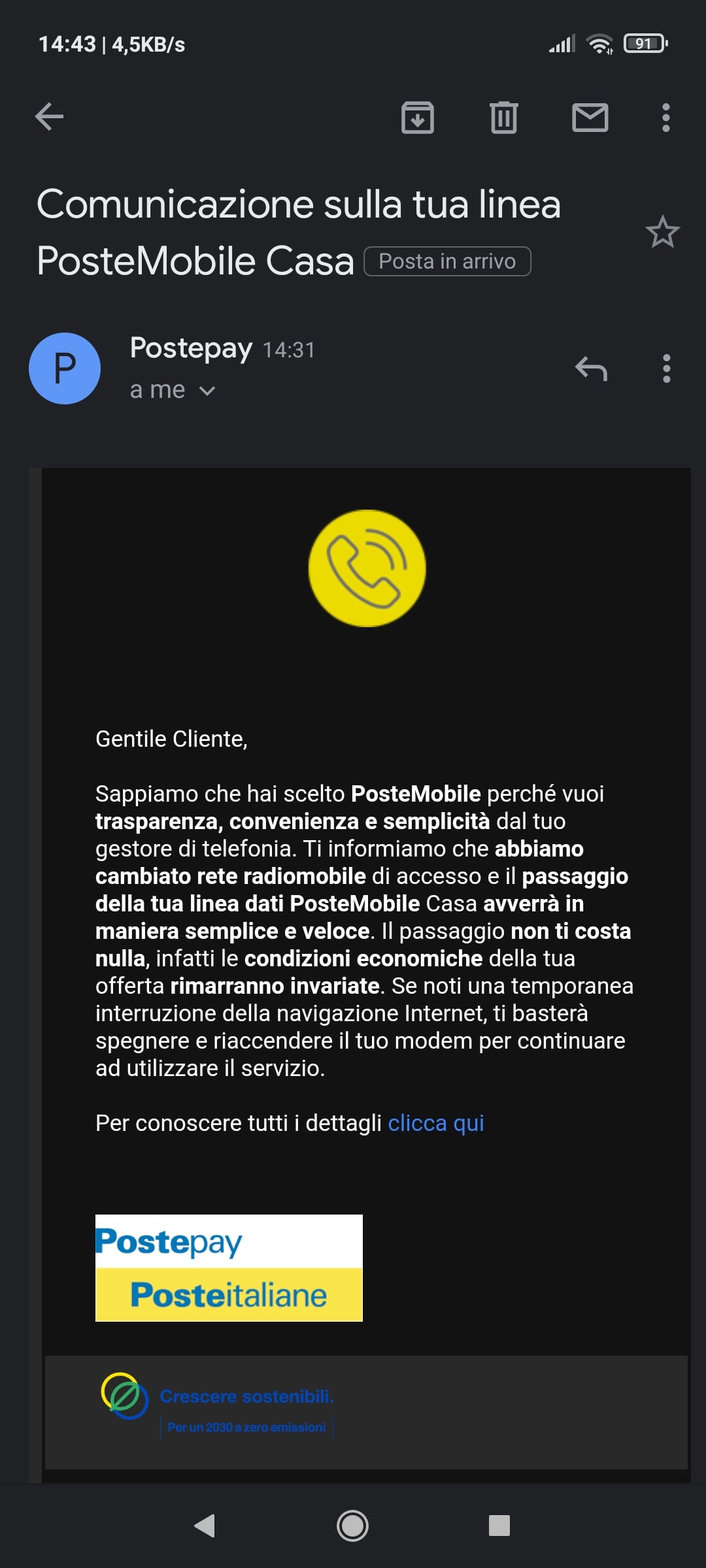Star this conversation

coord(662,232)
